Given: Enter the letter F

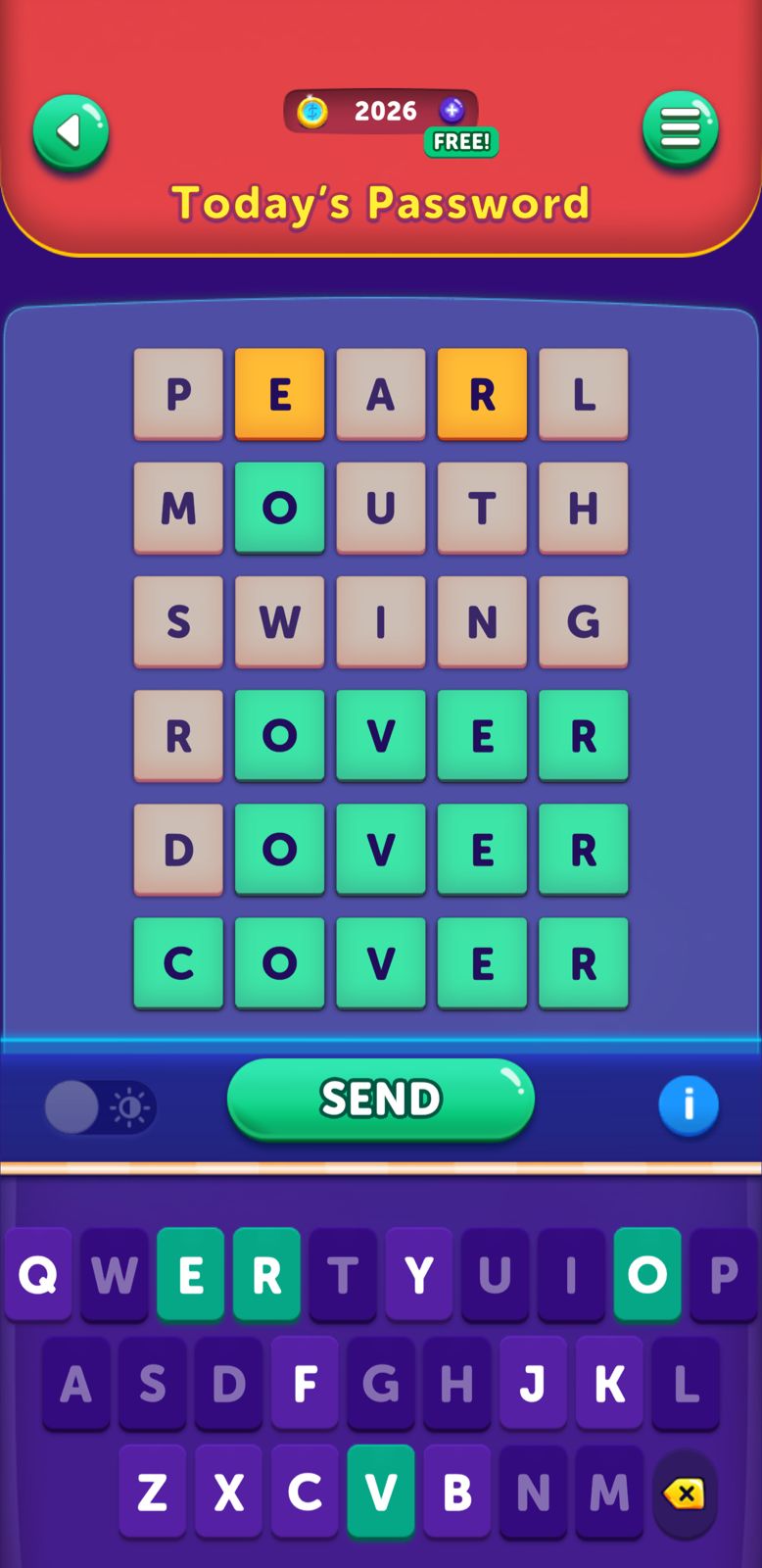Looking at the screenshot, I should click(x=305, y=1383).
